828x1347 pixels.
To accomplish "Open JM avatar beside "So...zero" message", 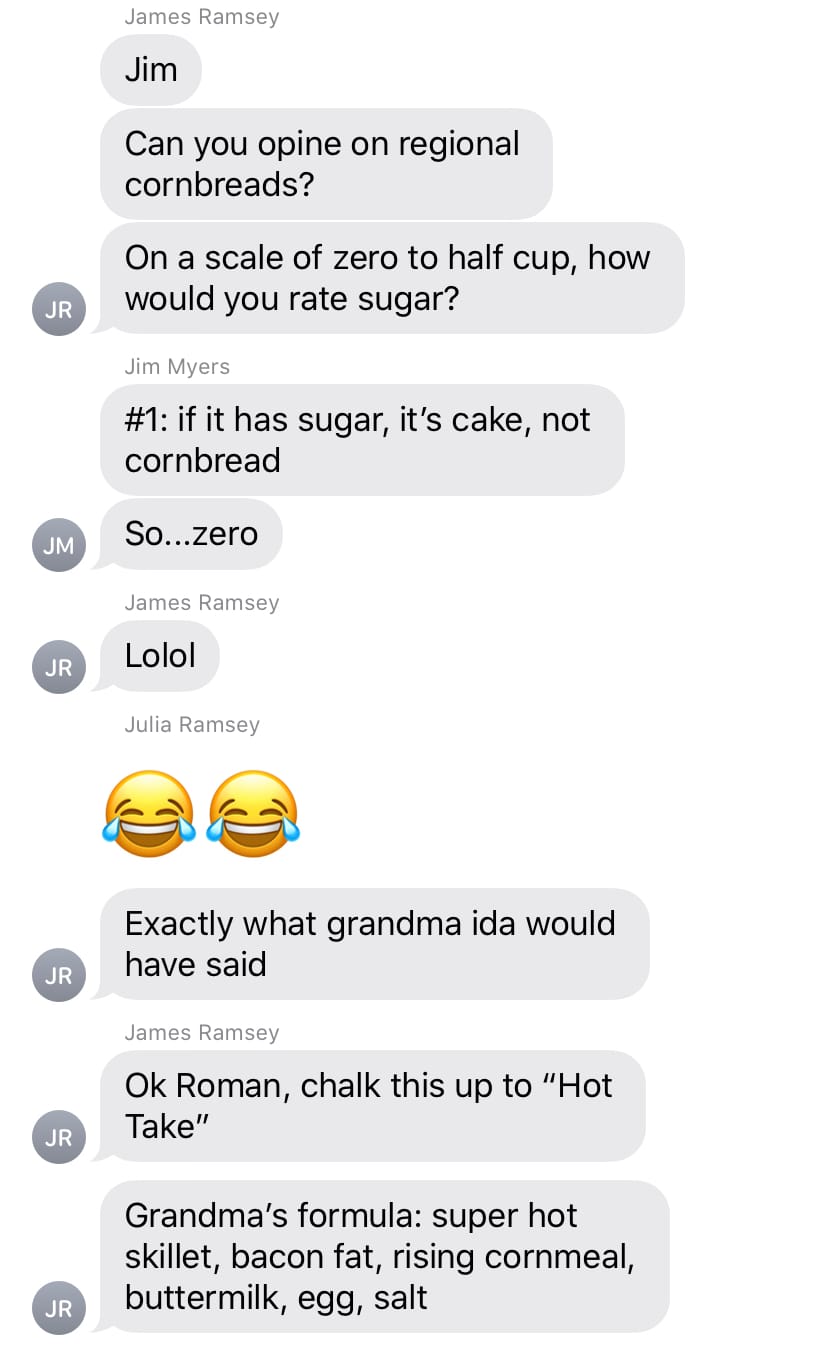I will coord(59,545).
